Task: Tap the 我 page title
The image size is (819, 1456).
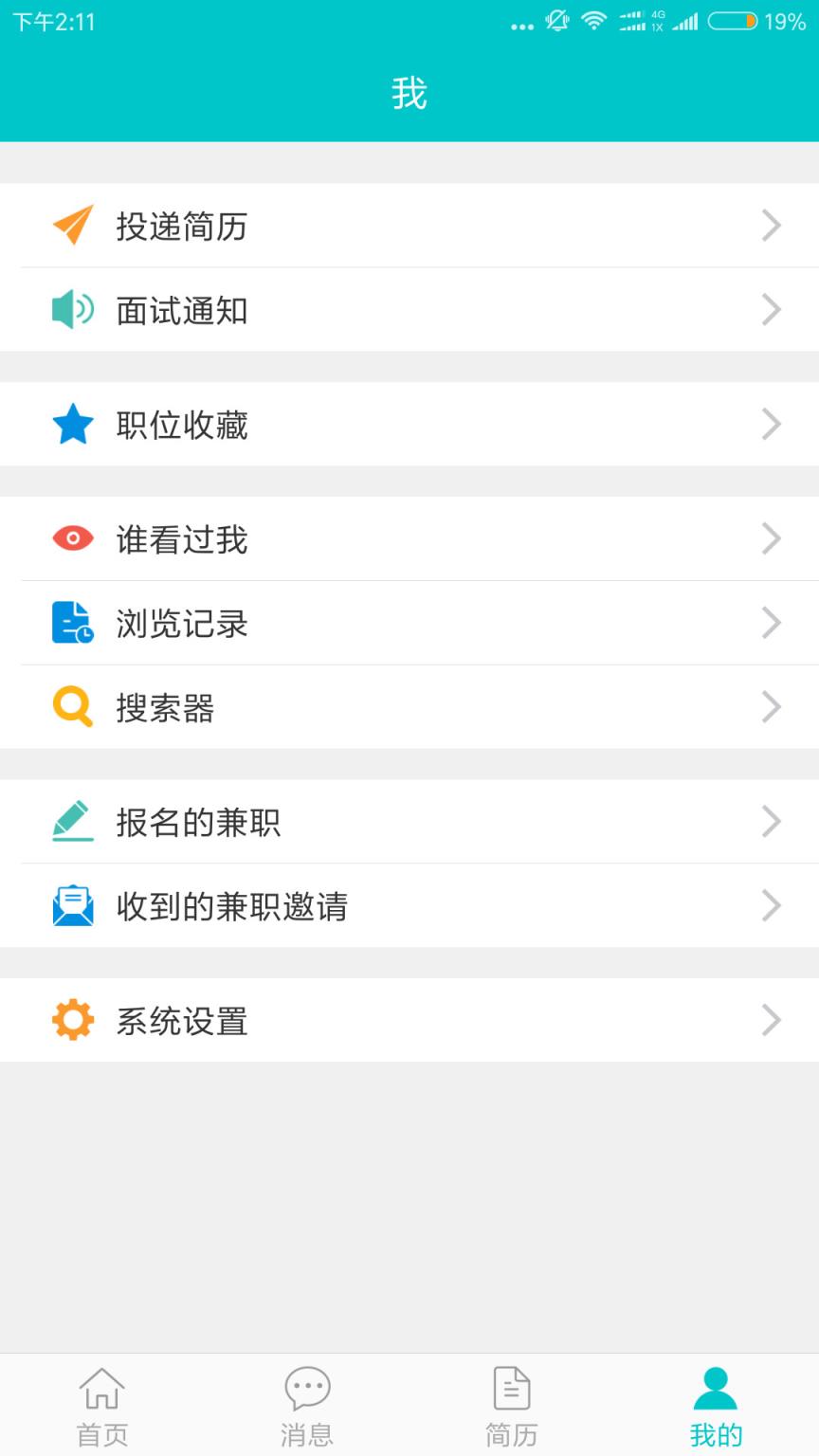Action: [x=409, y=92]
